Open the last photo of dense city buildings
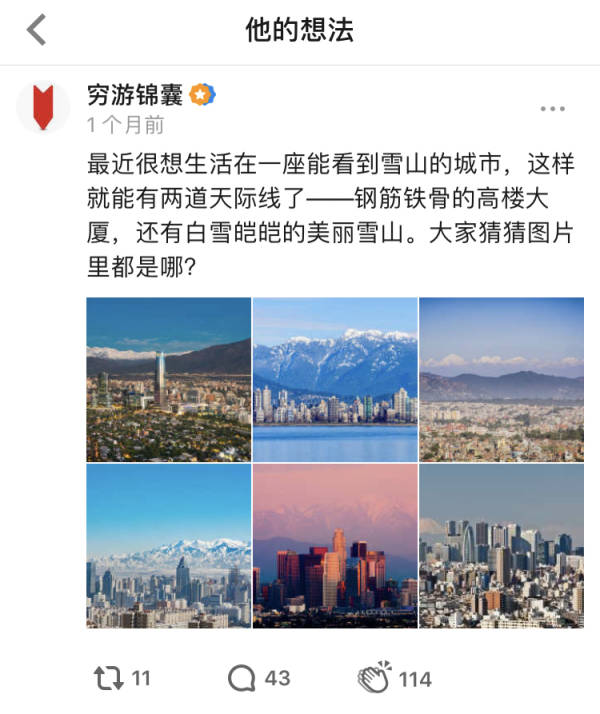This screenshot has width=600, height=714. pos(501,546)
